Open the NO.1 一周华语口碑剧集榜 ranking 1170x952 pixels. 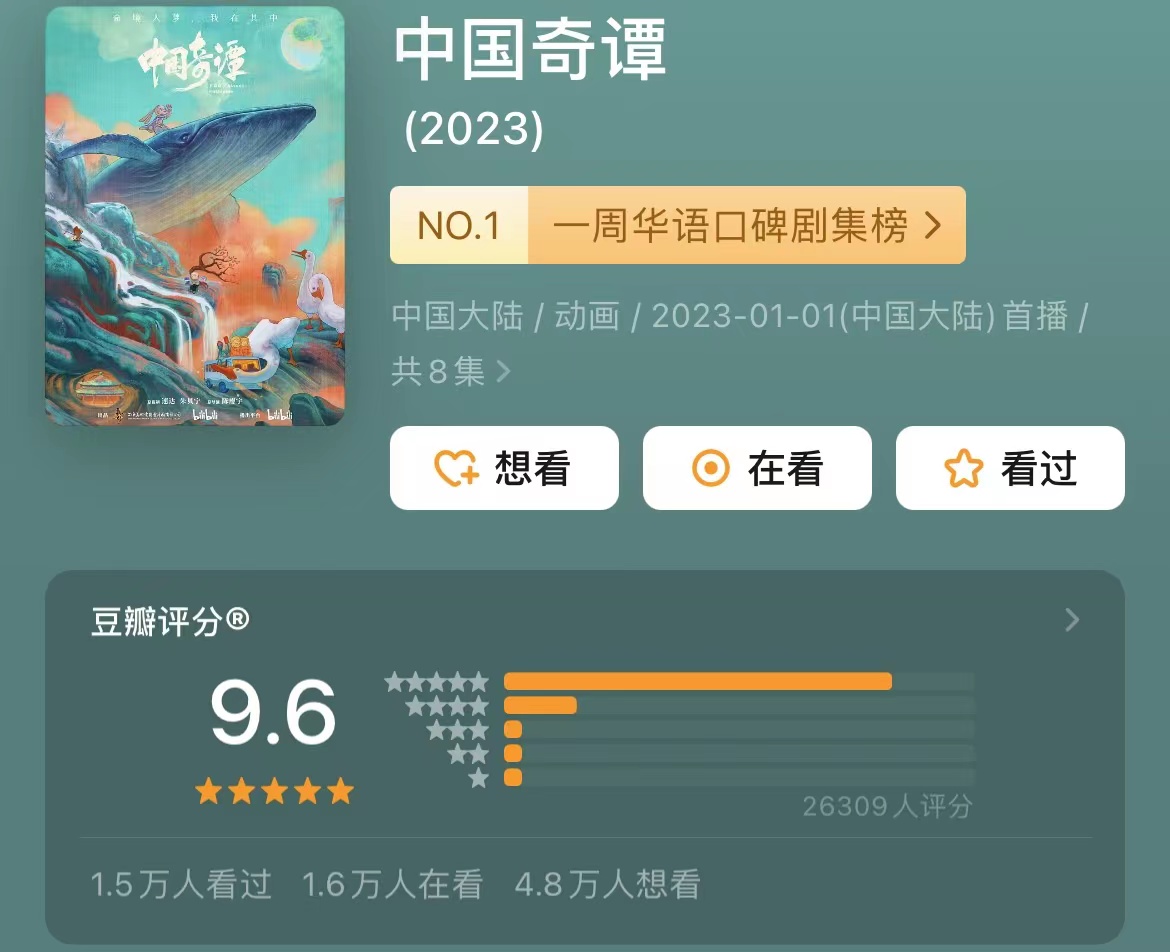pyautogui.click(x=677, y=225)
